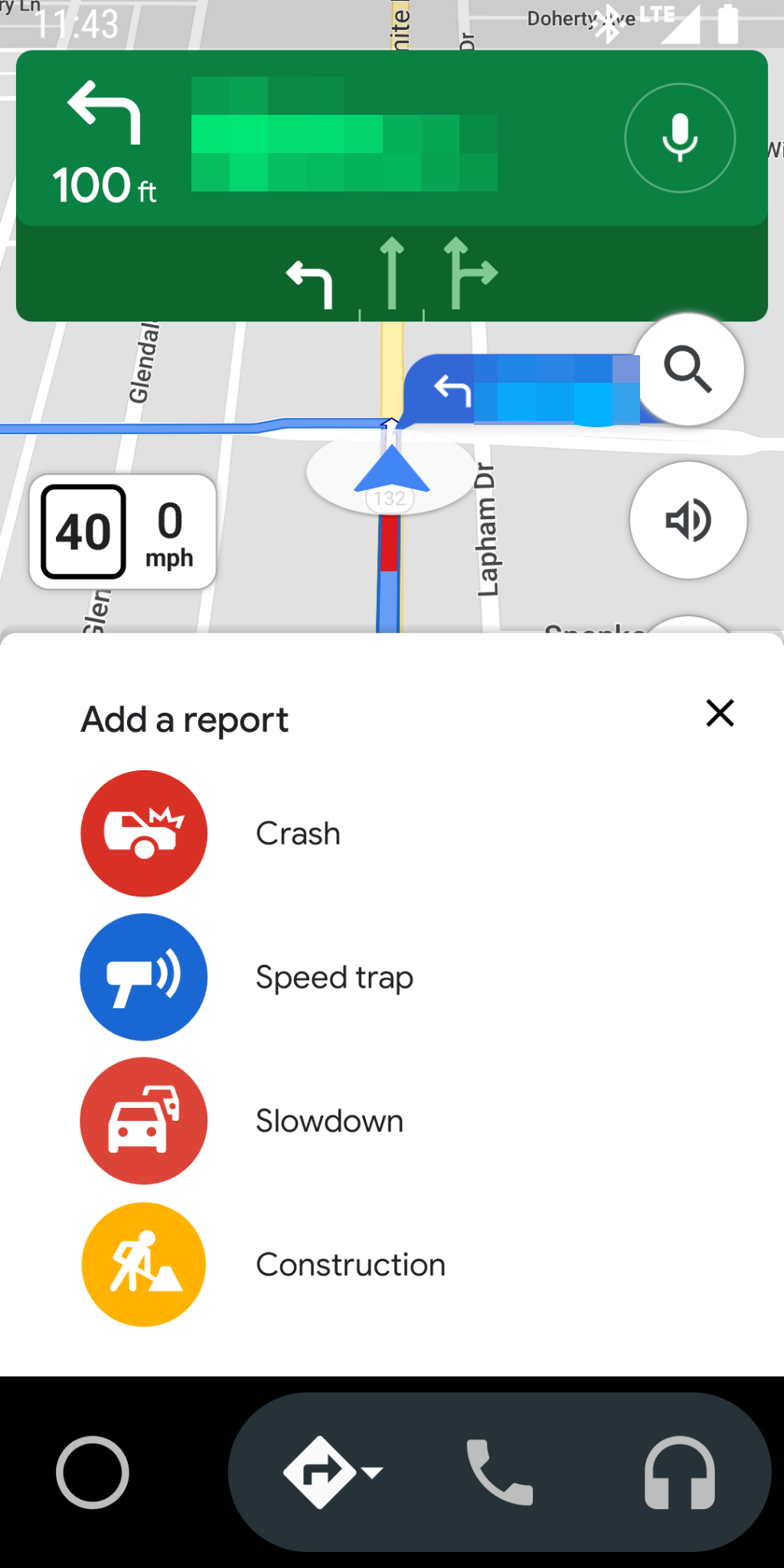Tap the home circle button

(93, 1472)
